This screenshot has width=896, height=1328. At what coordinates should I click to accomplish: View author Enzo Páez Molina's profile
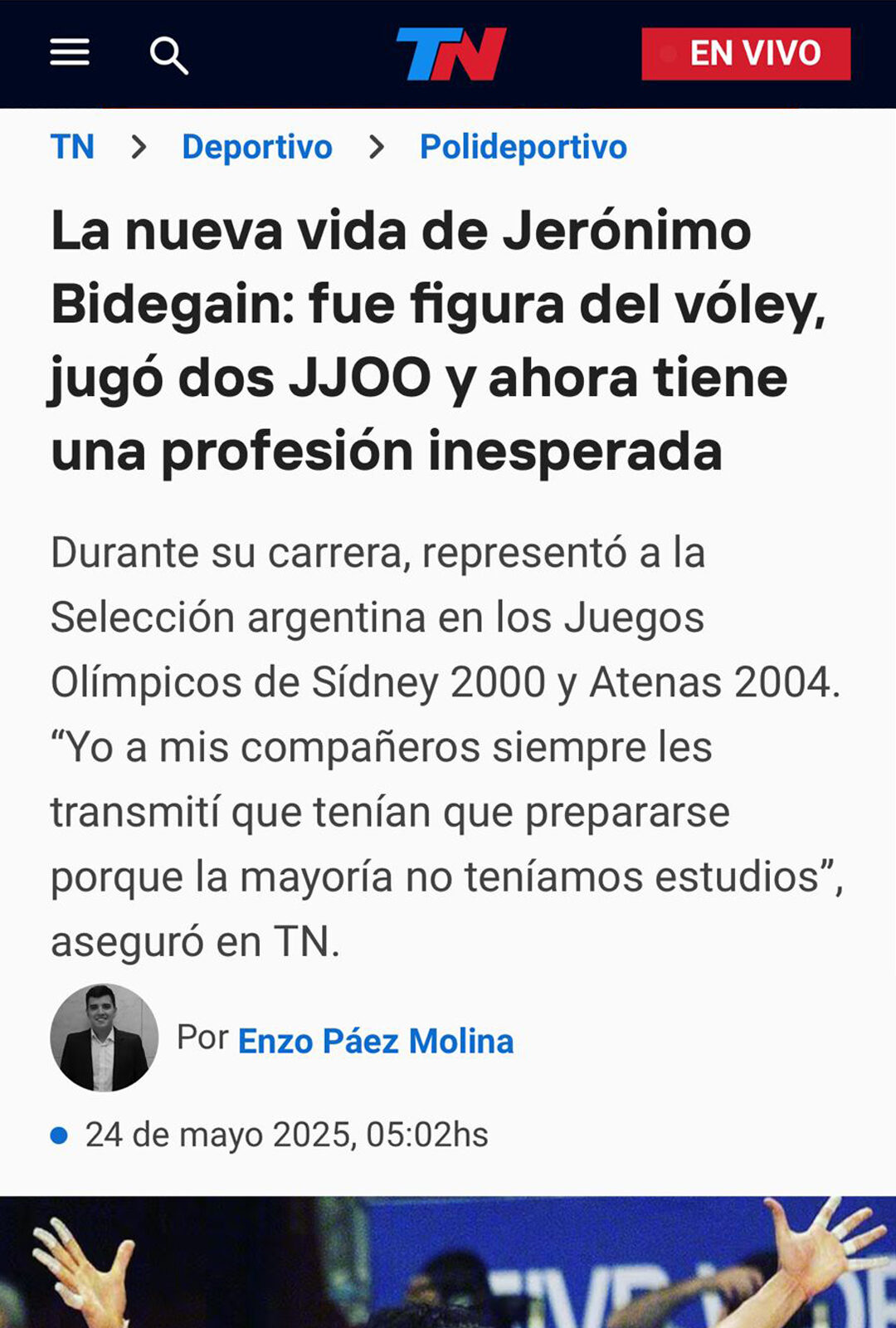point(375,1041)
